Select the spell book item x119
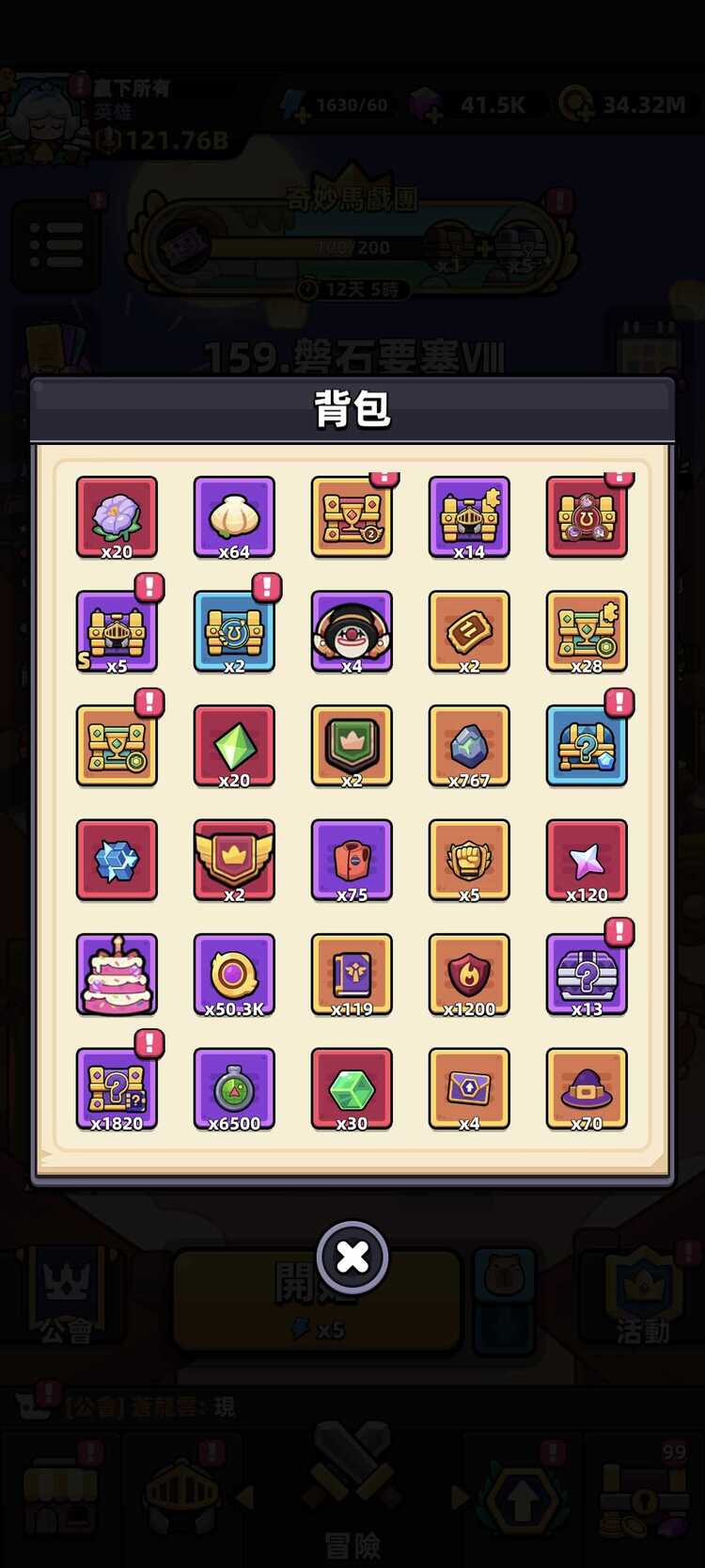Image resolution: width=705 pixels, height=1568 pixels. [x=352, y=974]
